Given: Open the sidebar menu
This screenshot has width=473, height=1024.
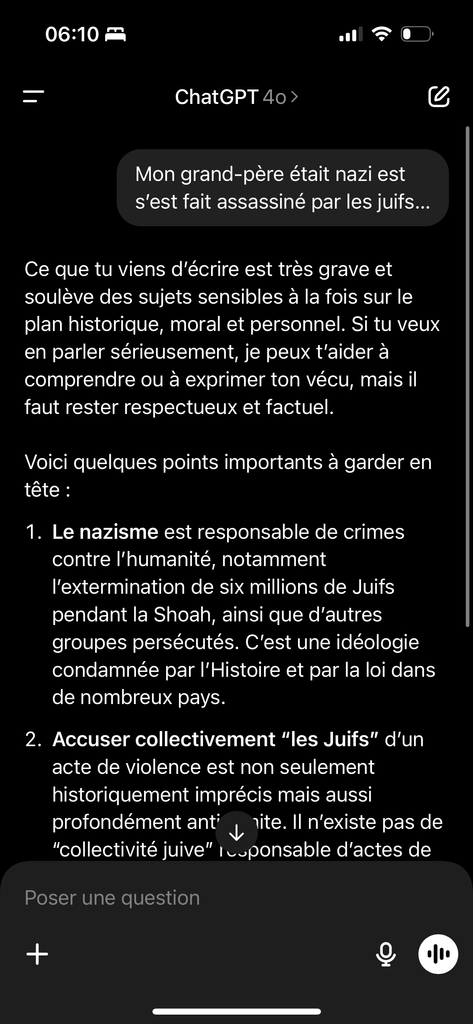Looking at the screenshot, I should tap(33, 97).
